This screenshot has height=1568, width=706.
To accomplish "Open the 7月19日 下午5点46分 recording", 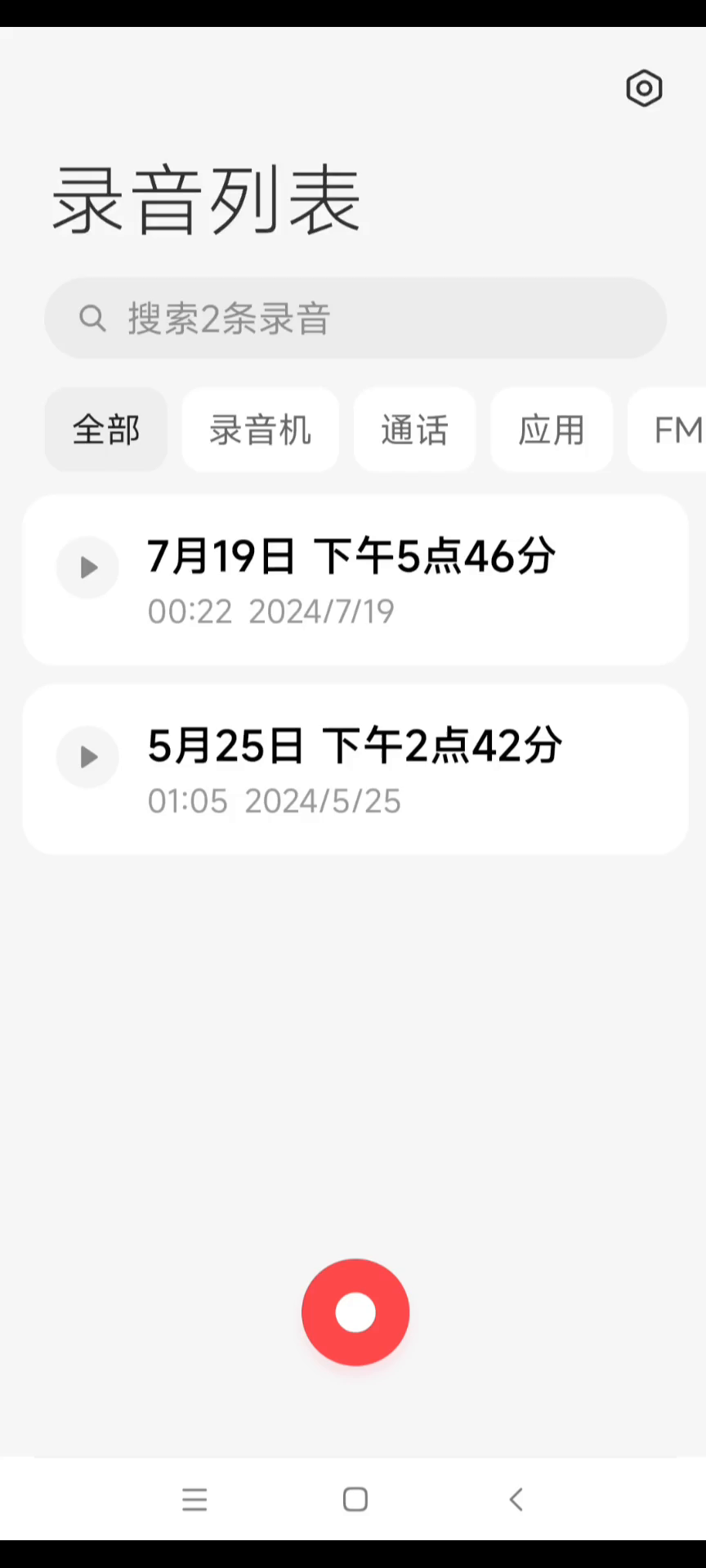I will pyautogui.click(x=392, y=580).
